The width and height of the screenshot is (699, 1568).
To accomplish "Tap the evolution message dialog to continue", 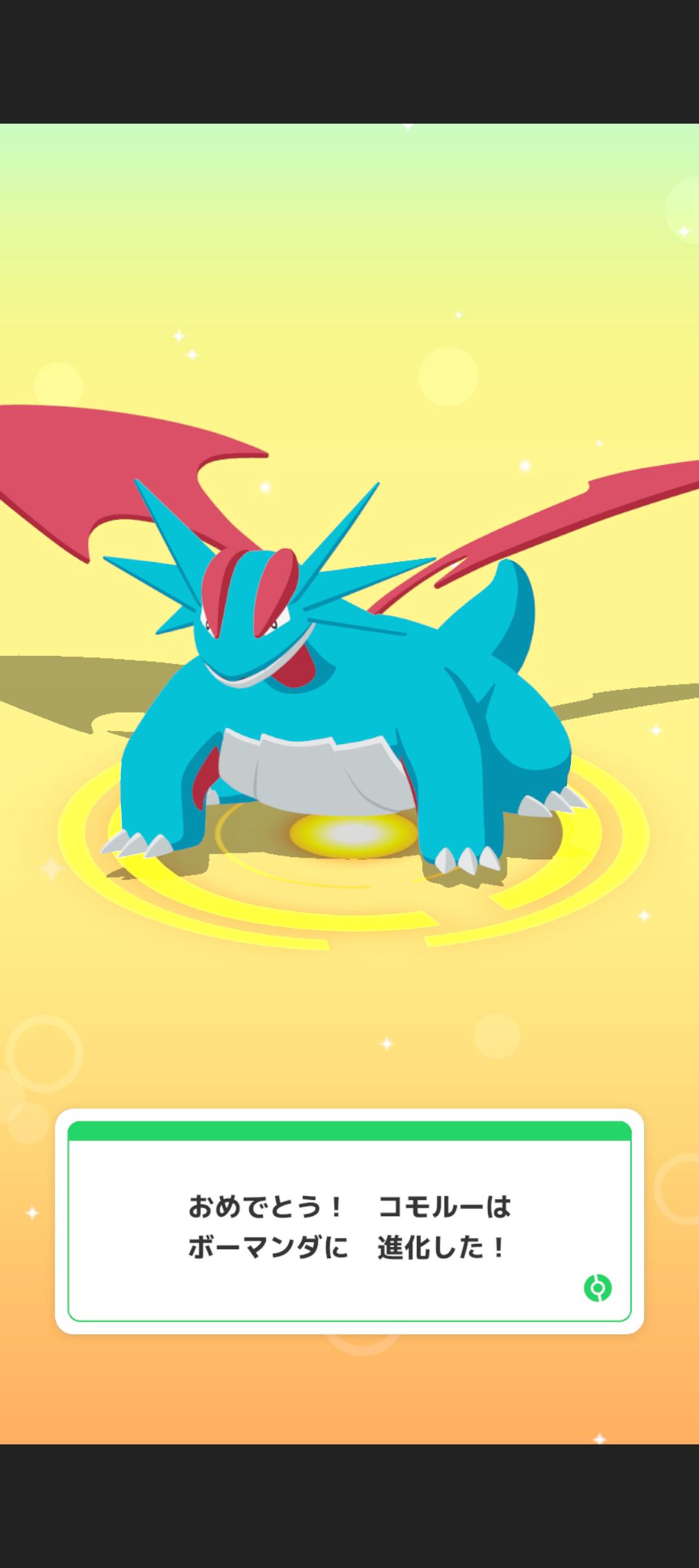I will tap(349, 1227).
